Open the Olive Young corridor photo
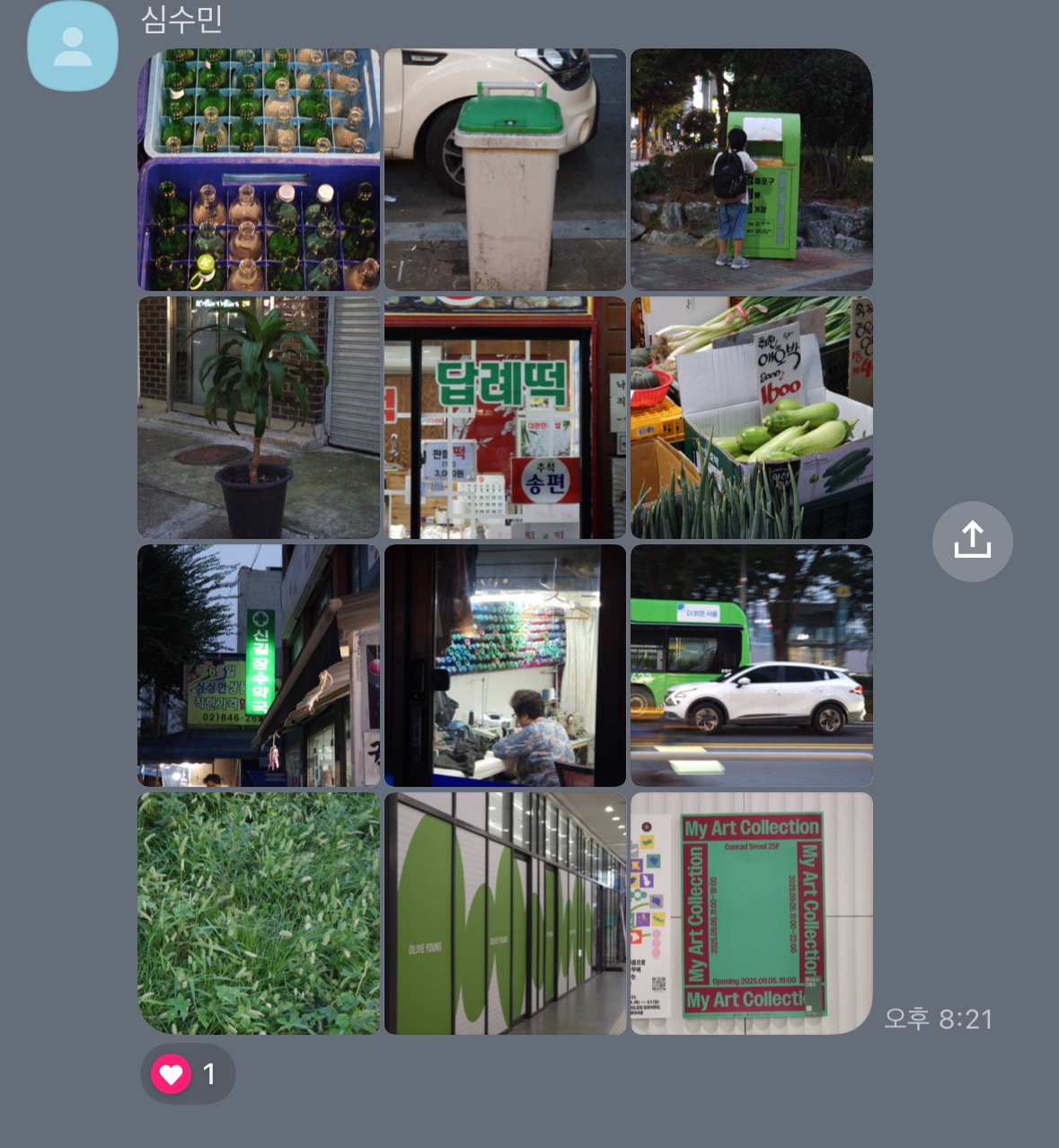This screenshot has height=1148, width=1059. [505, 914]
